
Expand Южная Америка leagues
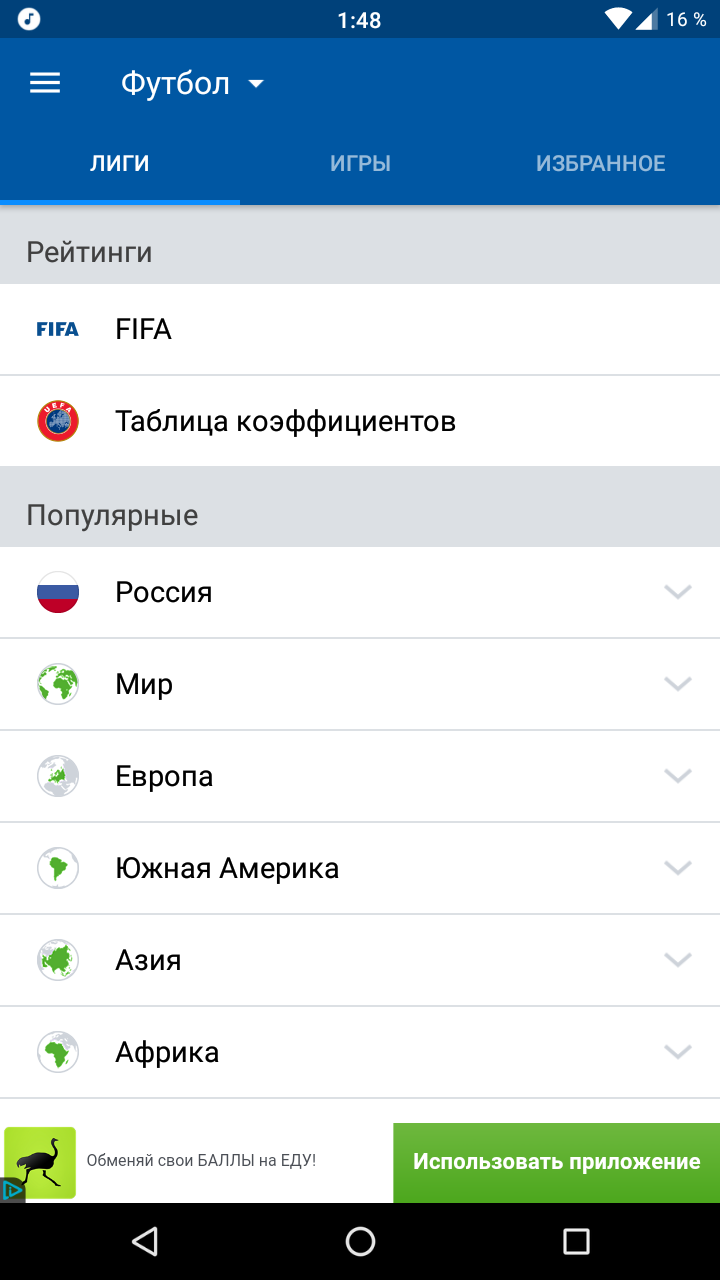(360, 868)
